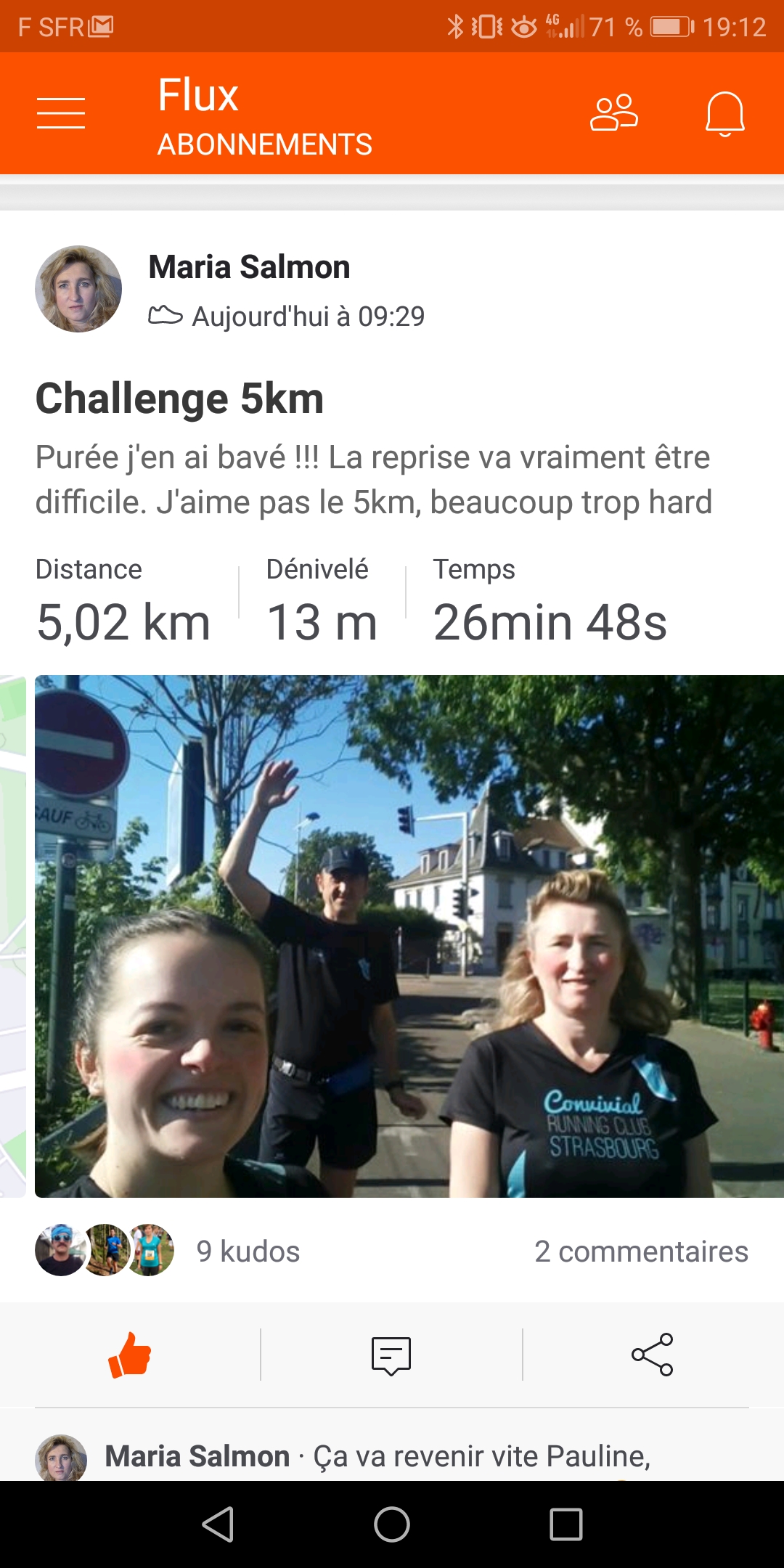Tap the comment icon under the post
784x1568 pixels.
coord(391,1355)
